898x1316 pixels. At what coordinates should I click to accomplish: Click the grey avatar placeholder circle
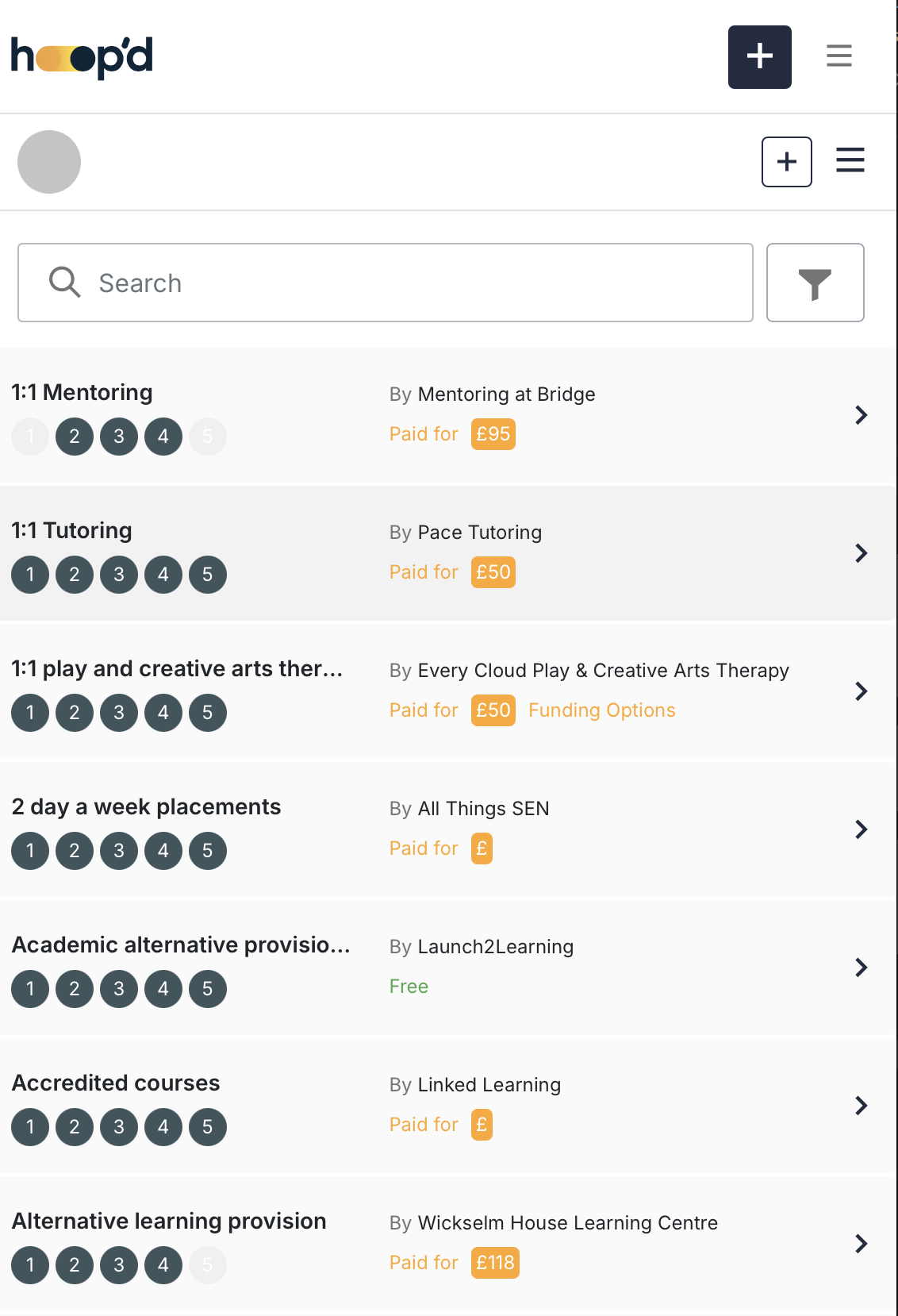49,161
